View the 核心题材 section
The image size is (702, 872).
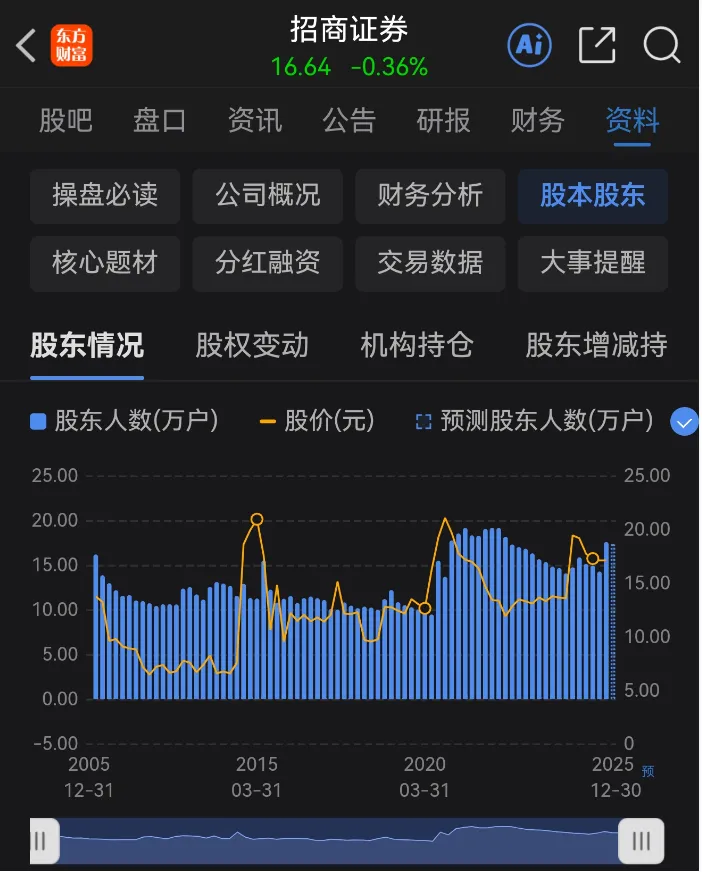click(105, 263)
